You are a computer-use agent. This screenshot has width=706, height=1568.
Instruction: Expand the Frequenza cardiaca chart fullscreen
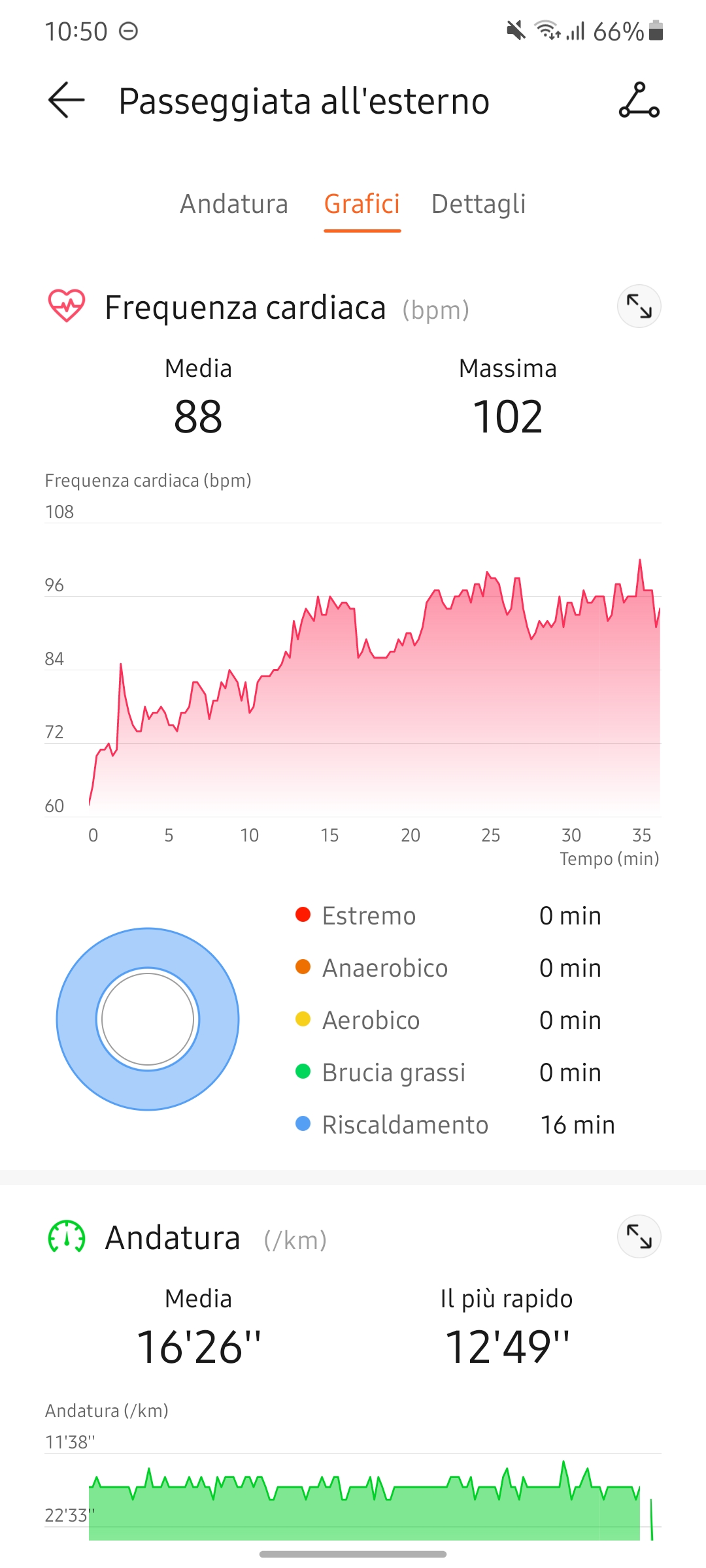click(x=639, y=306)
